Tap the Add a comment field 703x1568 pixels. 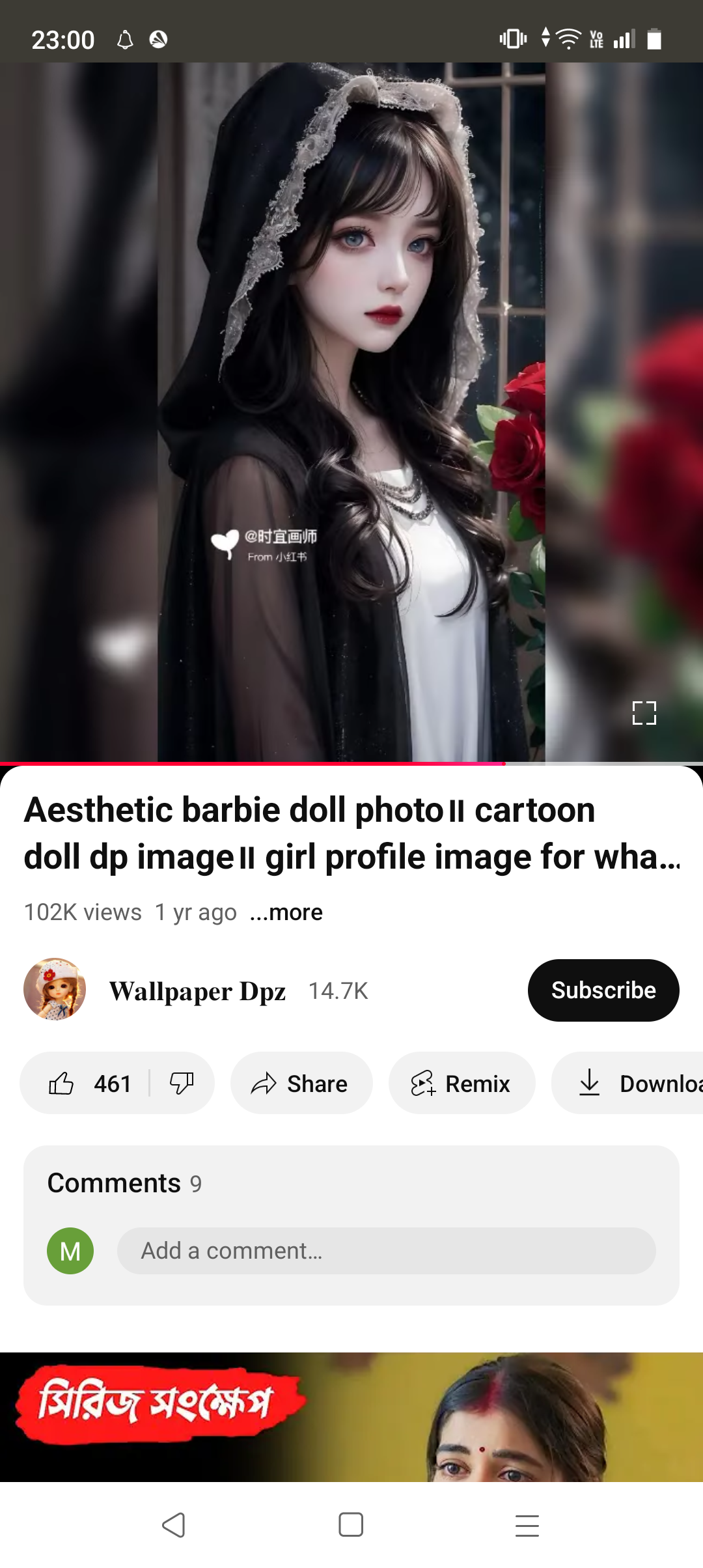[386, 1251]
